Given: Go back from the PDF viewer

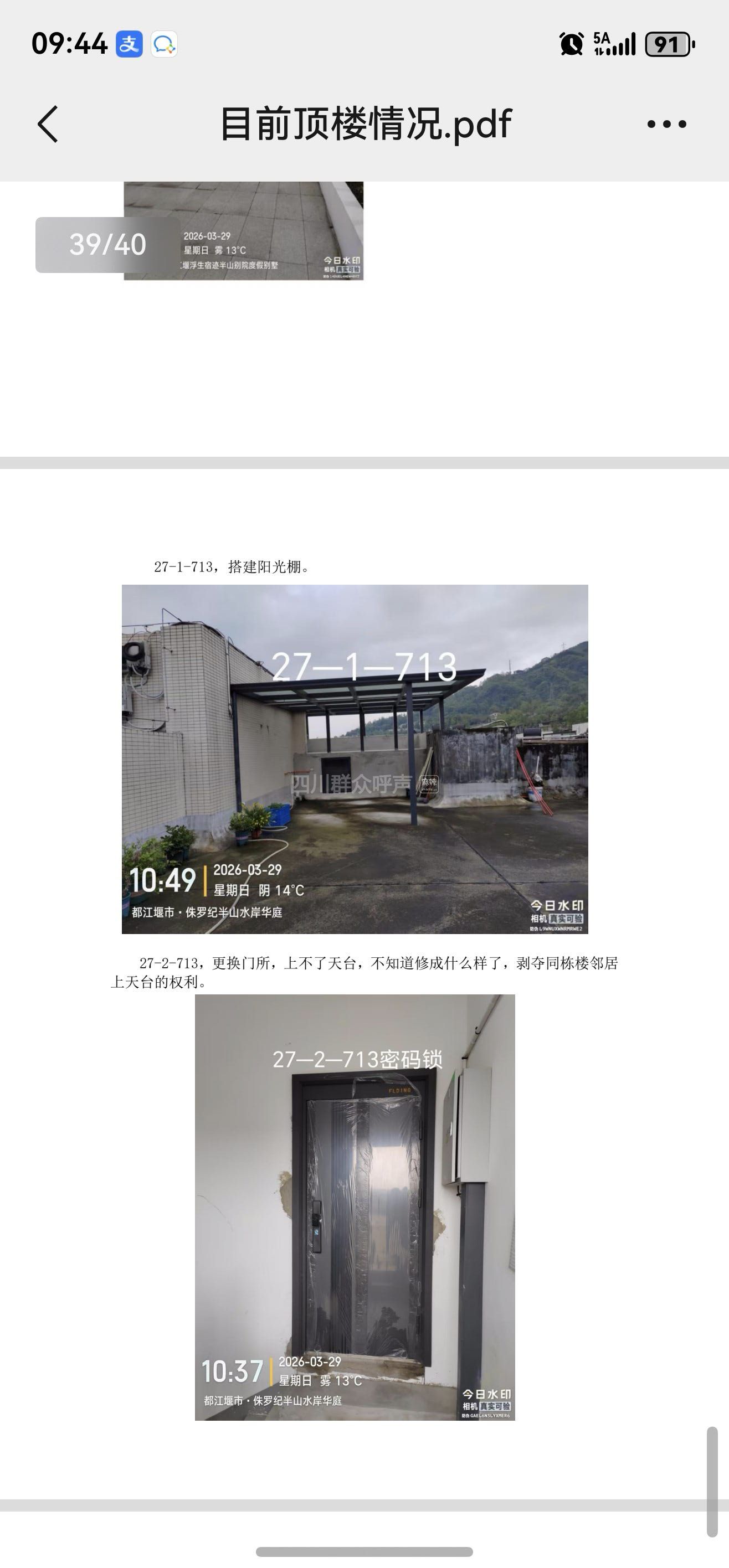Looking at the screenshot, I should [48, 124].
